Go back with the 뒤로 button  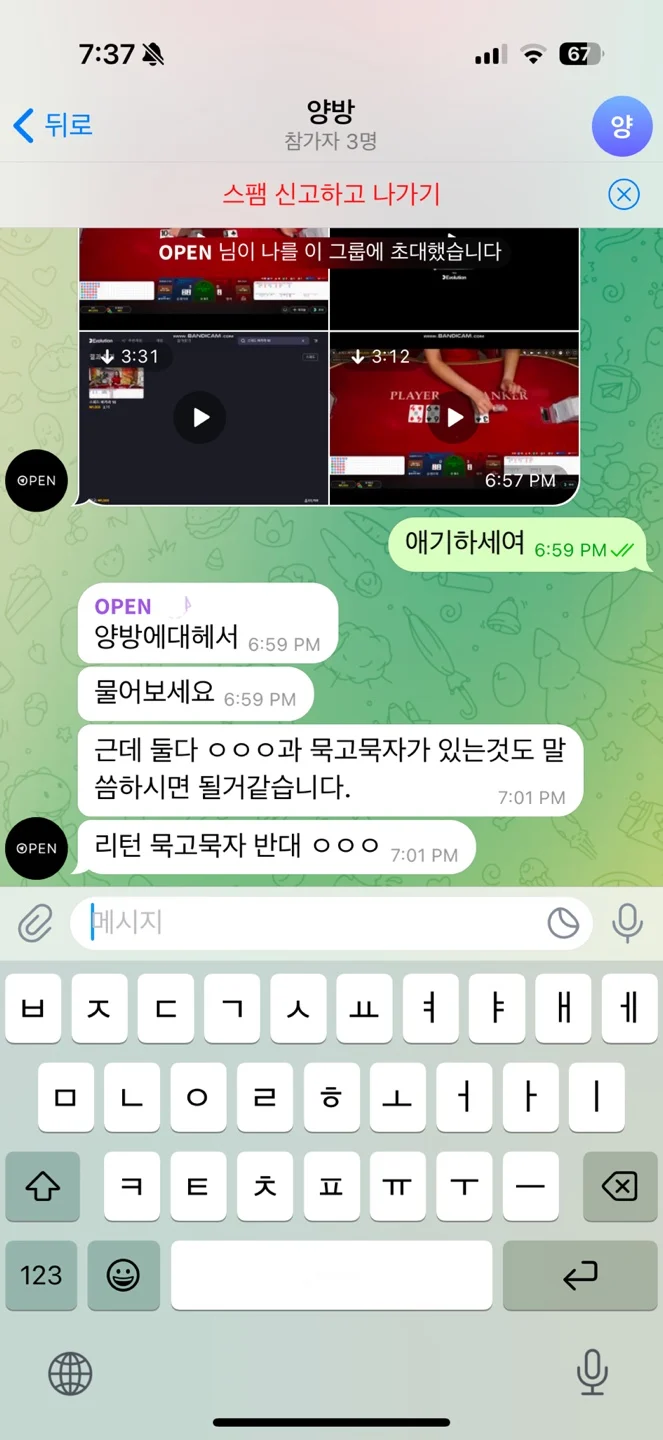[x=54, y=126]
